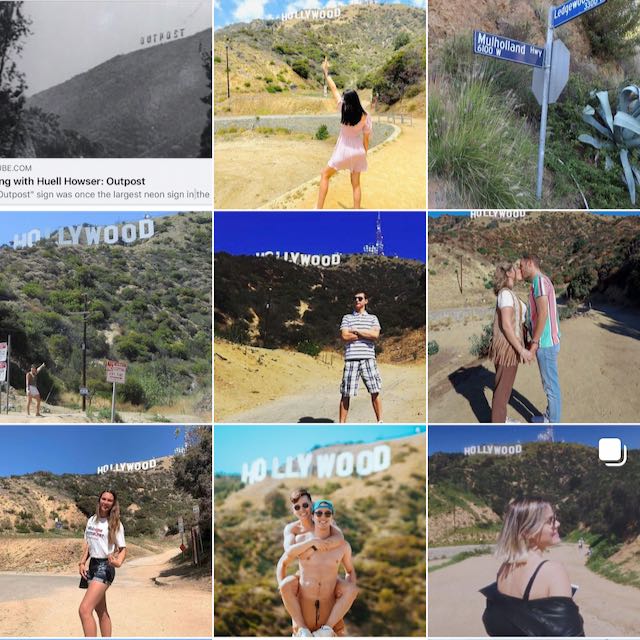Screen dimensions: 640x640
Task: Open the post of man with crossed arms
Action: (x=320, y=317)
